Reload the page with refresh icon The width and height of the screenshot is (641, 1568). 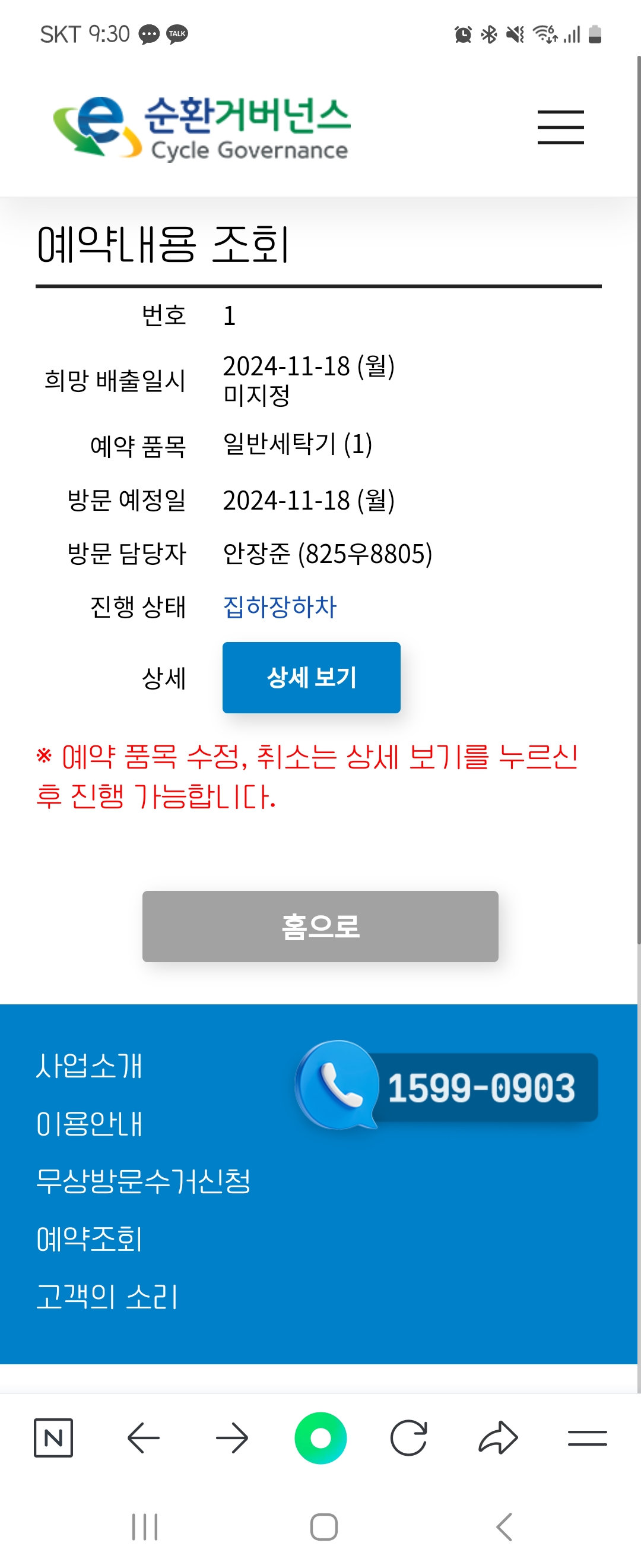click(409, 1438)
